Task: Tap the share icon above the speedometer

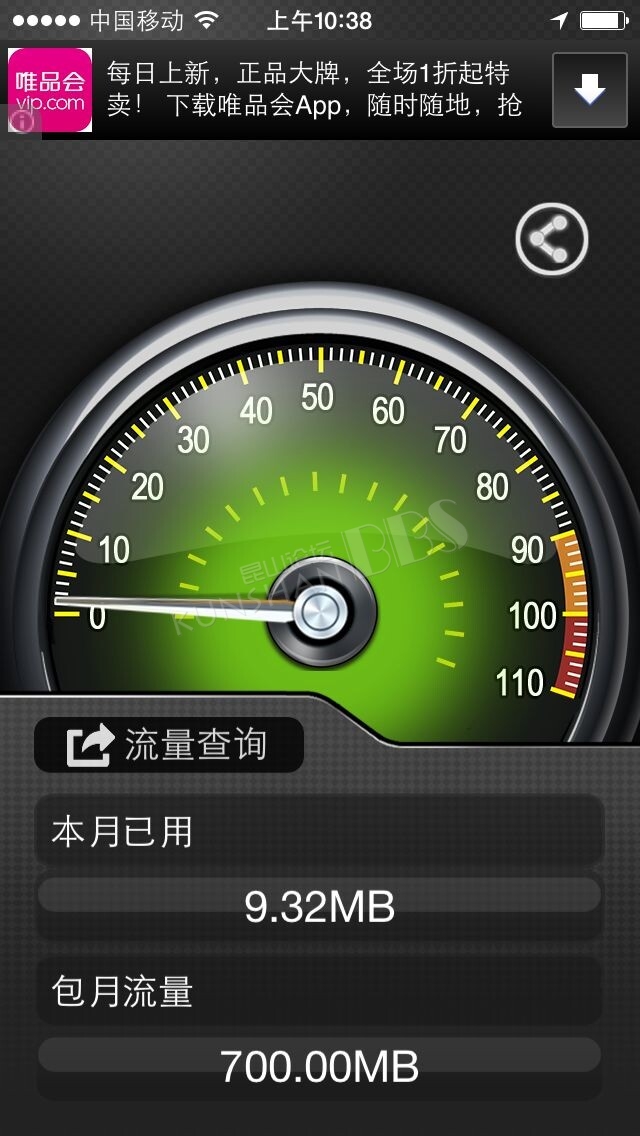Action: (x=552, y=239)
